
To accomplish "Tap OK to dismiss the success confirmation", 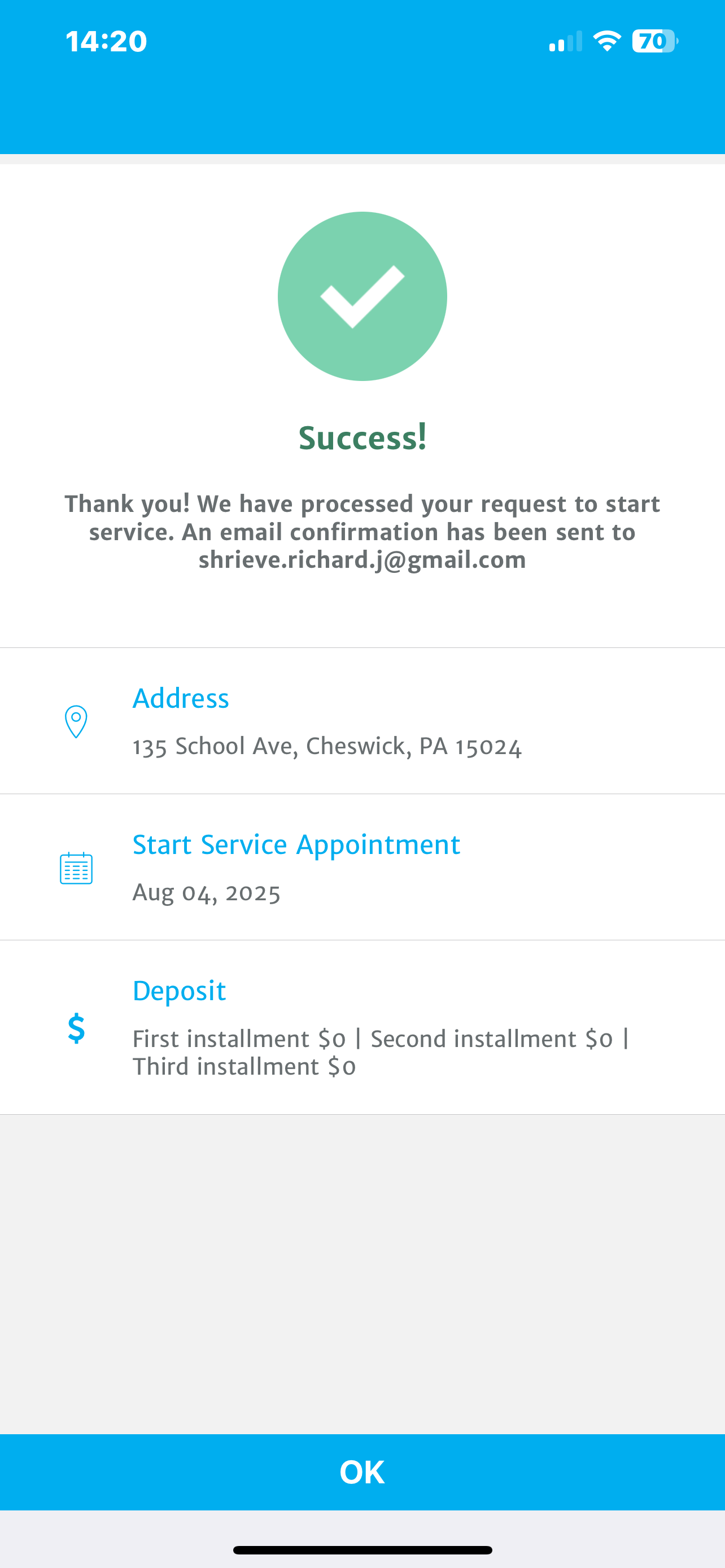I will point(362,1472).
